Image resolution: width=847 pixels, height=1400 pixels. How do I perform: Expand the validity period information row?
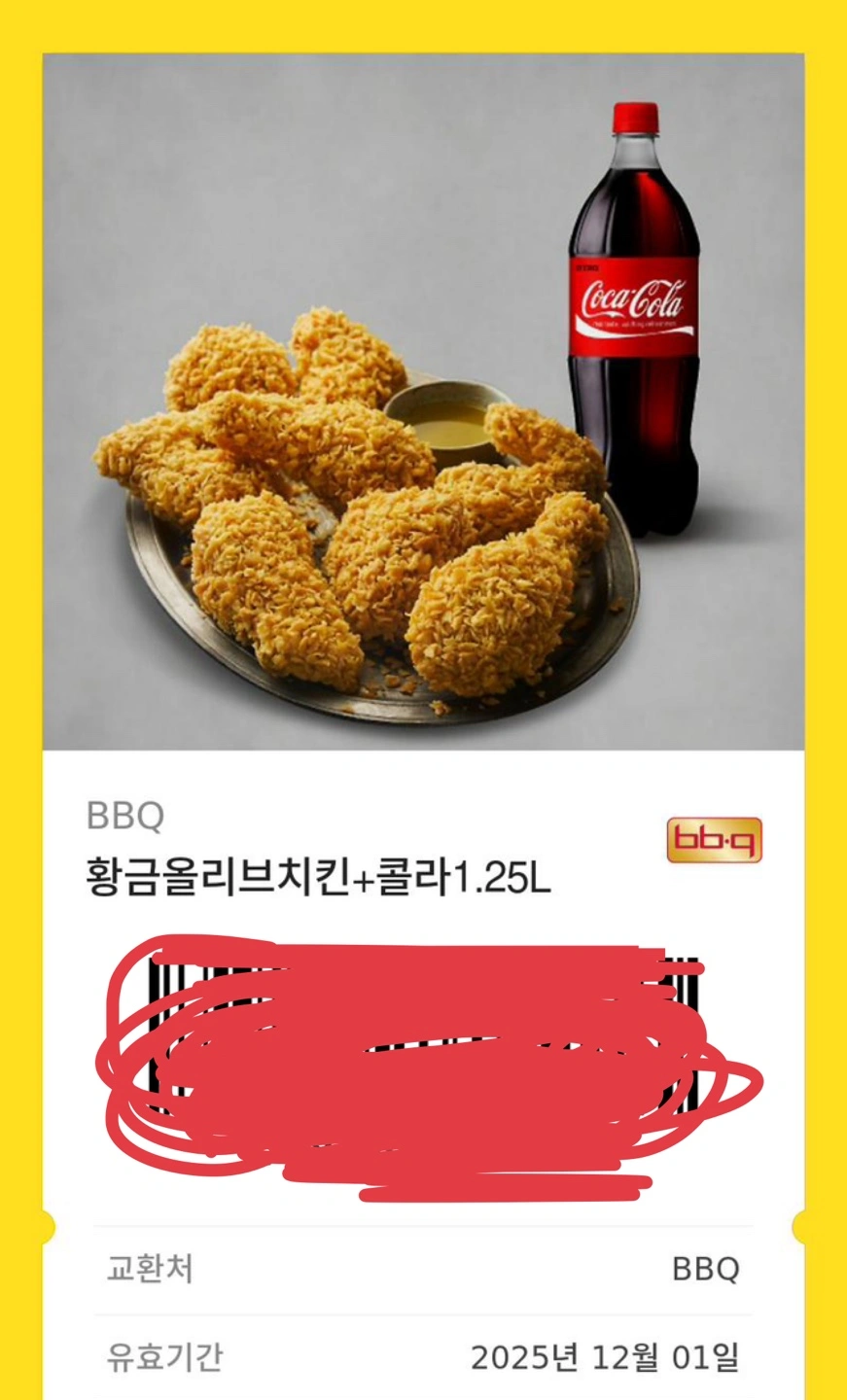[423, 1361]
